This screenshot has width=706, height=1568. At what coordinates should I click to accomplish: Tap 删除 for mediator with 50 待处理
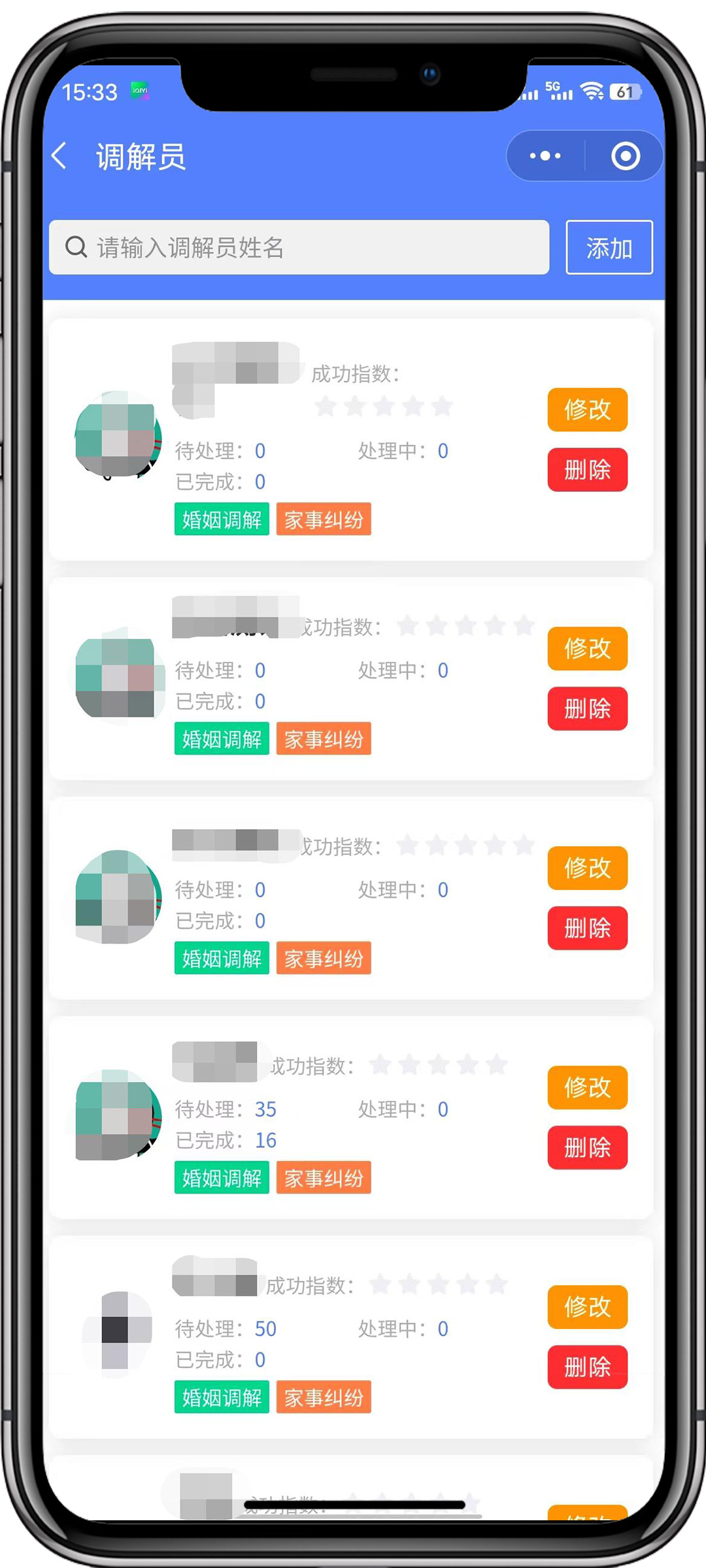pos(587,1367)
